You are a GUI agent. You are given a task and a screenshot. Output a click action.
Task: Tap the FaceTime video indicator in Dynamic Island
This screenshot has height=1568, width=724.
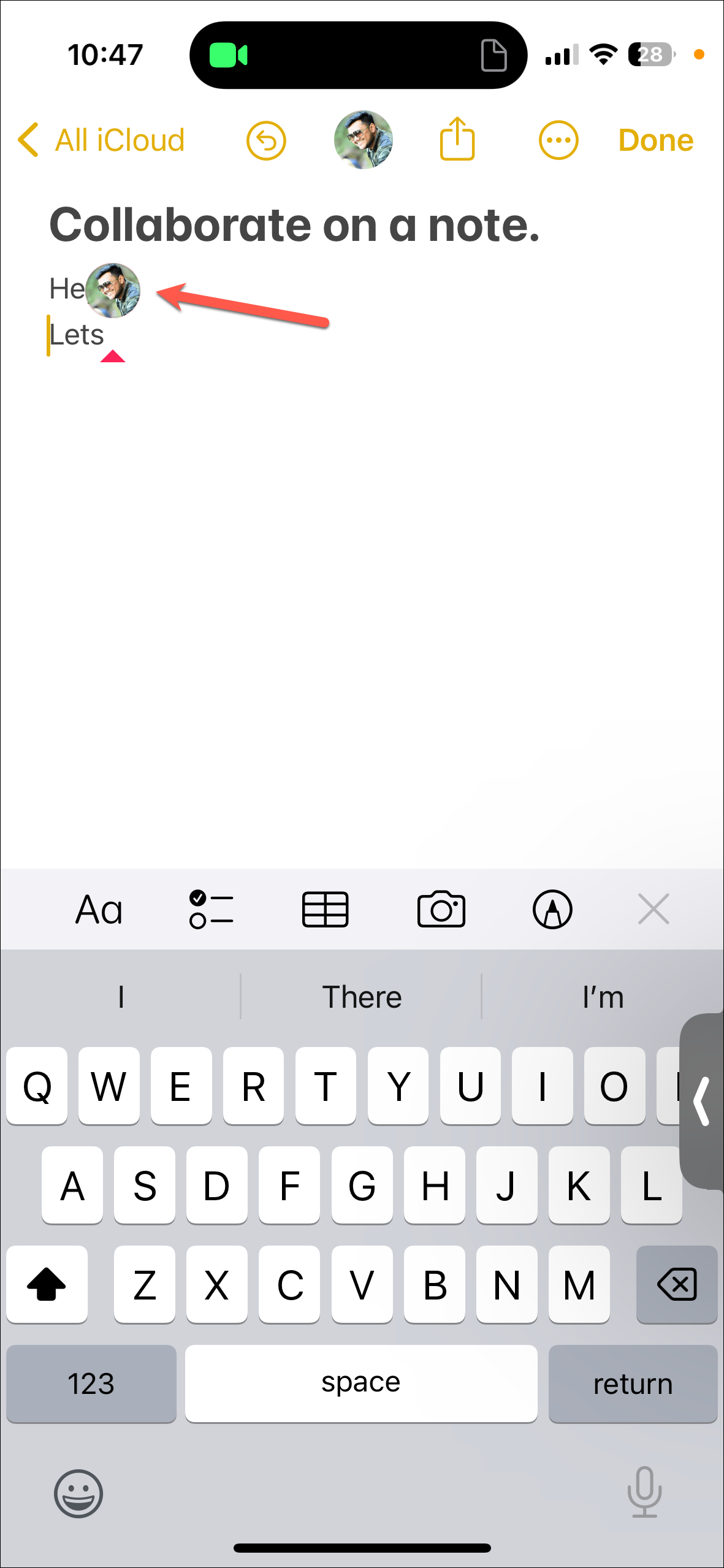(x=228, y=55)
